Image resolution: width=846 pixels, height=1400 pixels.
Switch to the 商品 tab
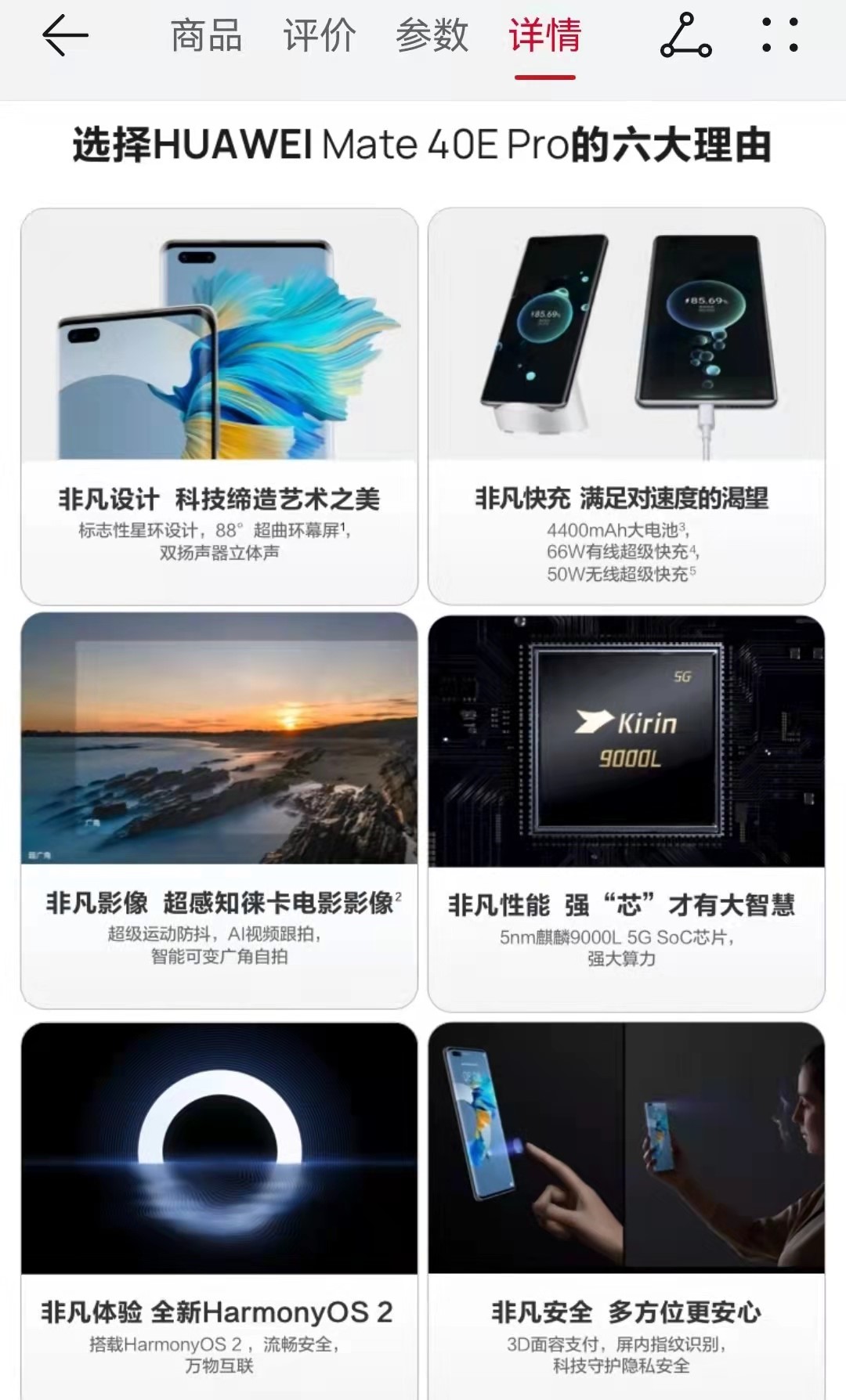[206, 36]
